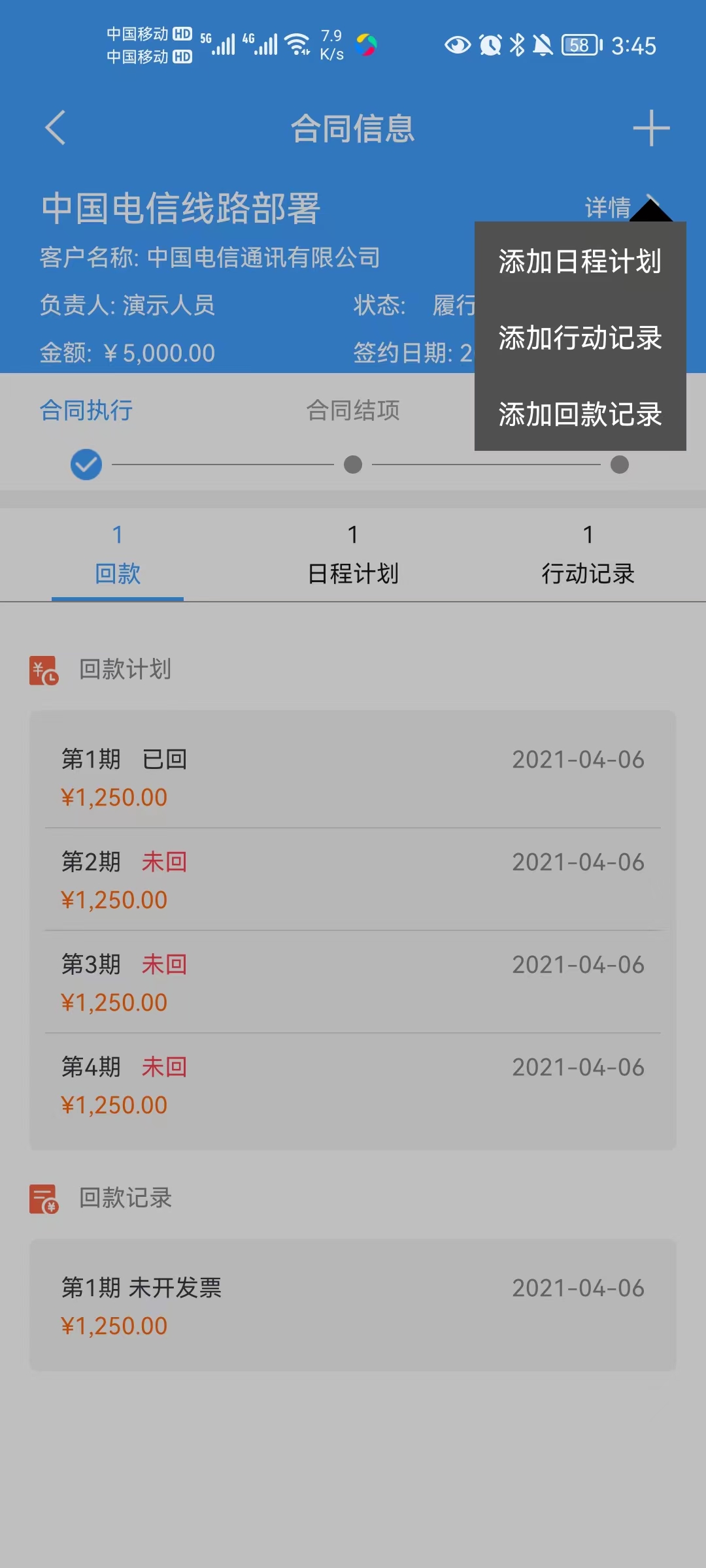
Task: Switch to the 行动记录 tab
Action: tap(588, 555)
